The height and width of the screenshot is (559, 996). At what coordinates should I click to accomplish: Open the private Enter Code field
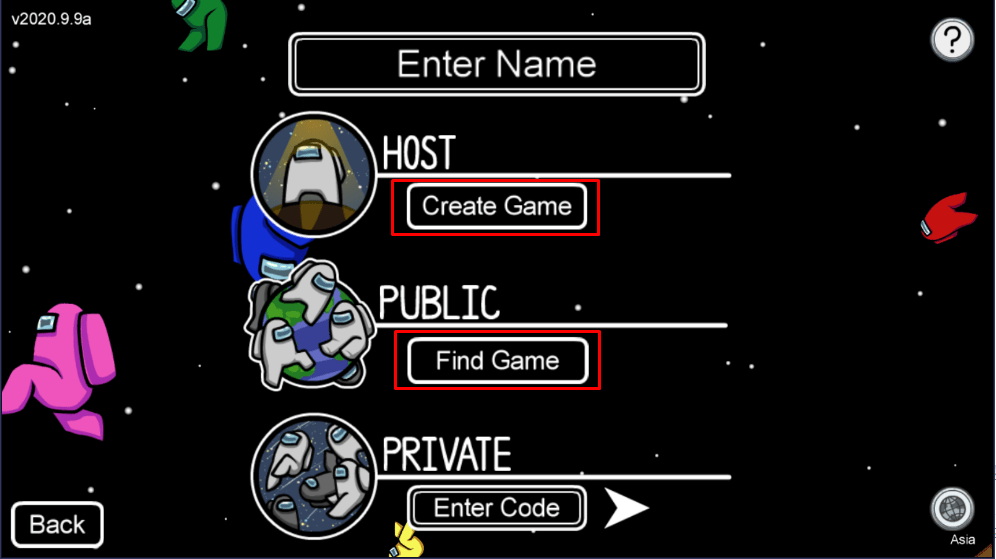(497, 508)
